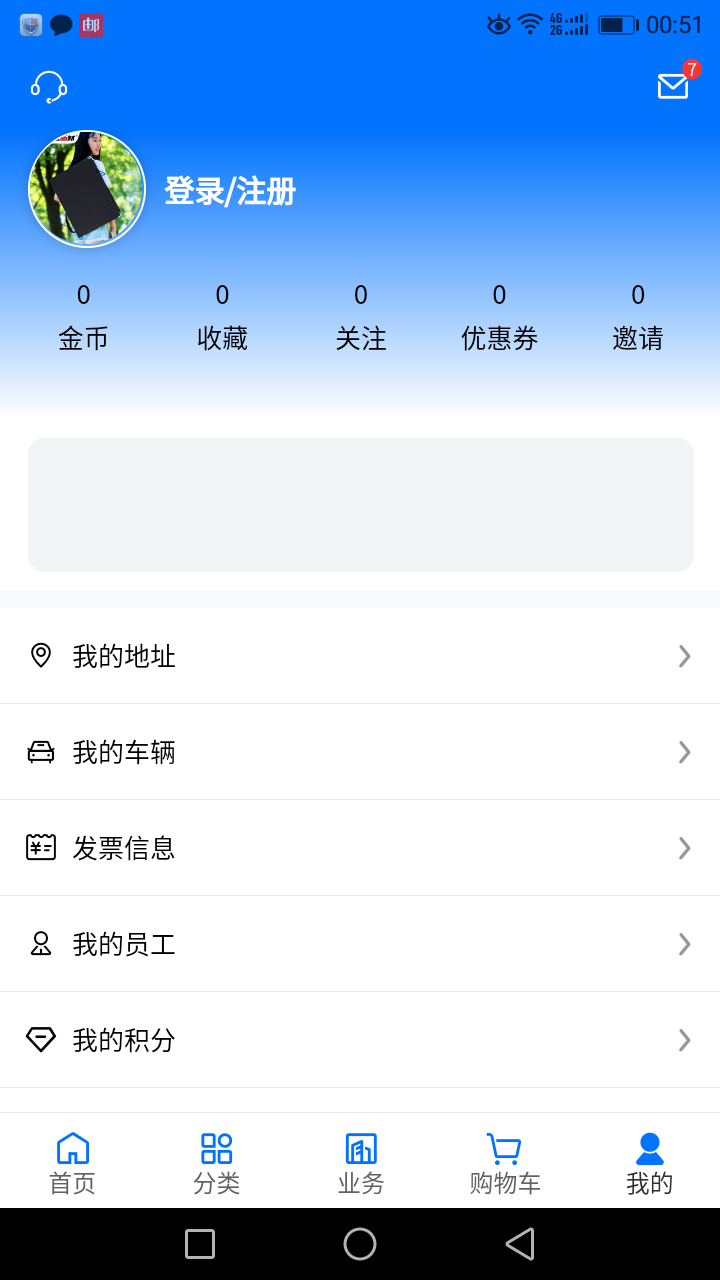Go to the 购物车 tab
This screenshot has width=720, height=1280.
(505, 1162)
